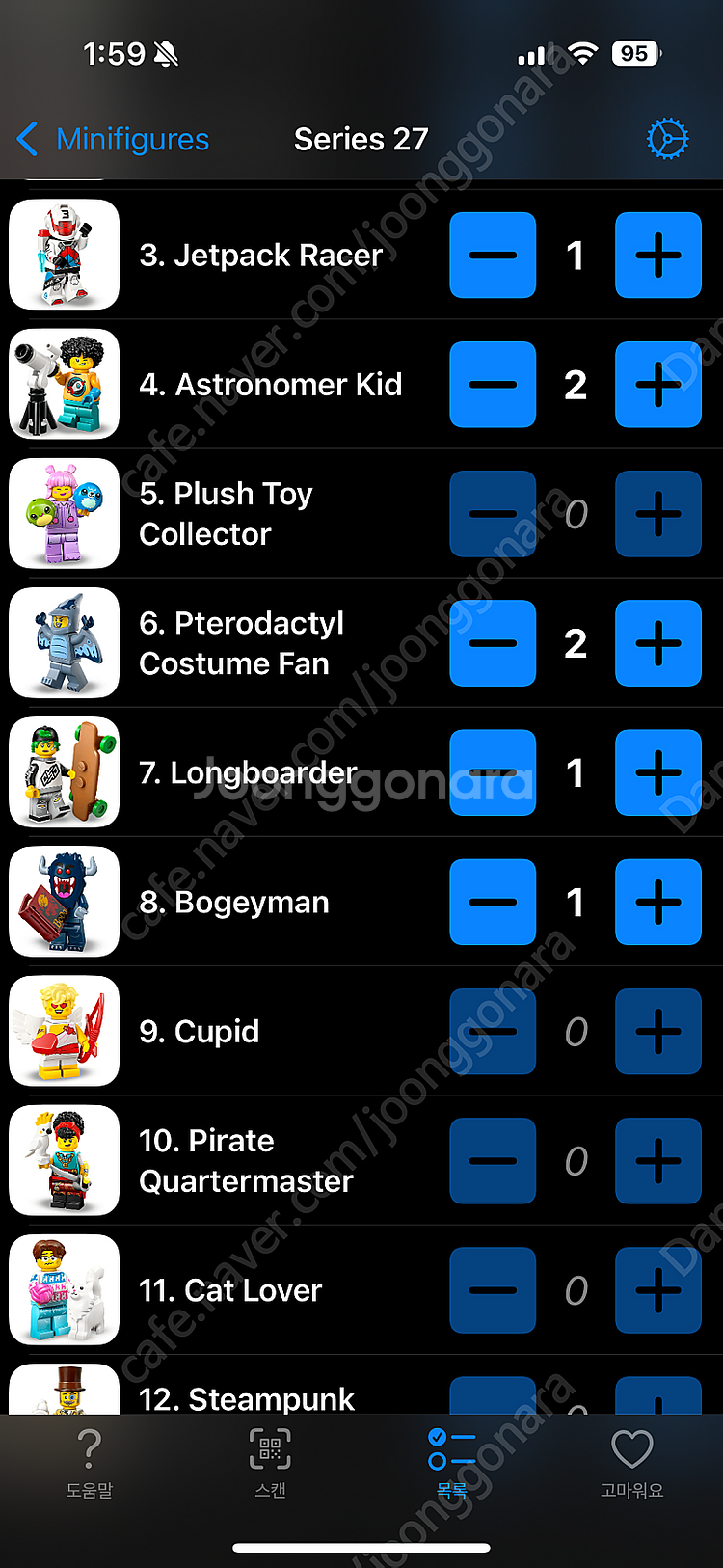Add a Plush Toy Collector
This screenshot has width=723, height=1568.
658,514
